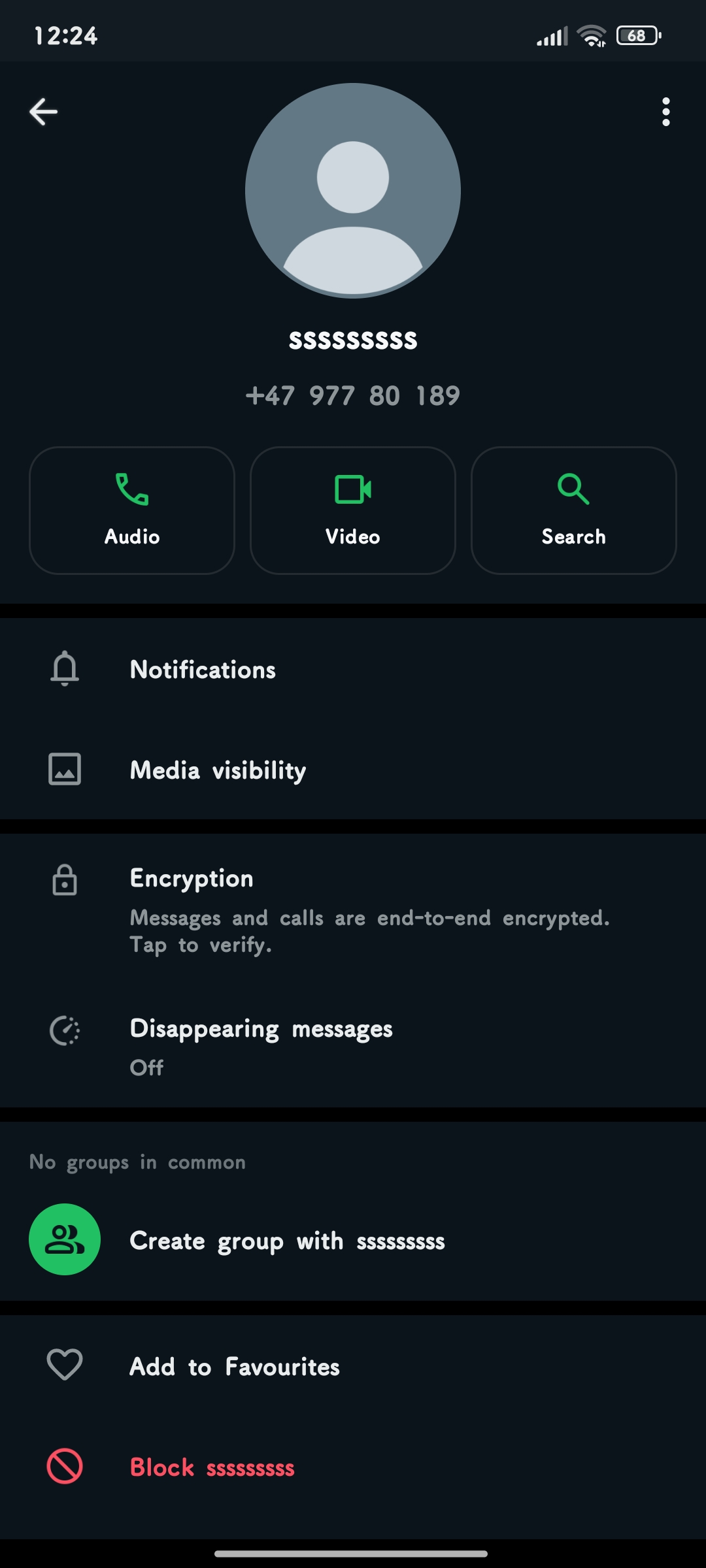The image size is (706, 1568).
Task: Block sssssssss
Action: [x=353, y=1467]
